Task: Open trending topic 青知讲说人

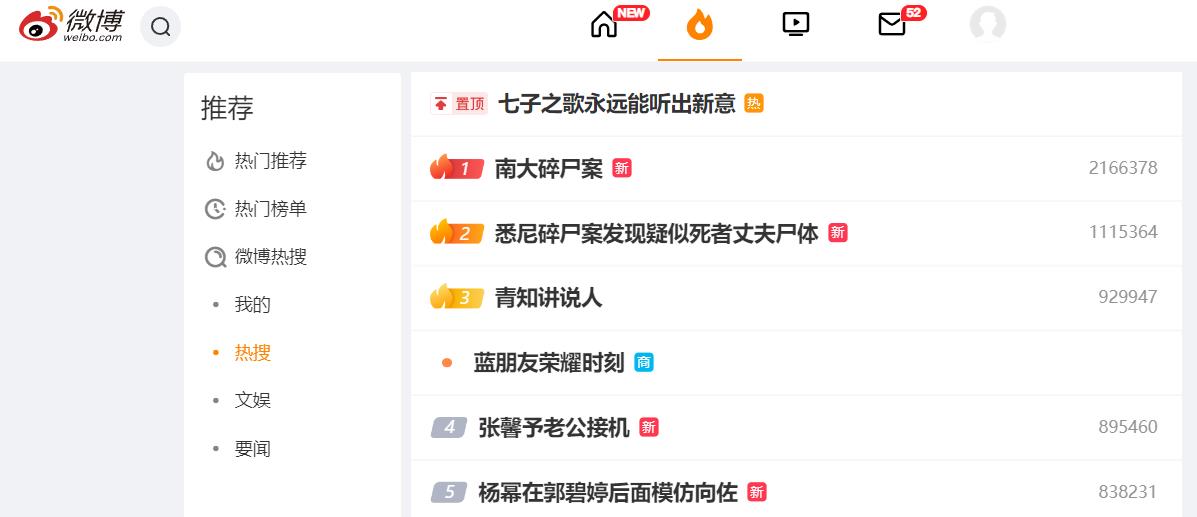Action: (548, 298)
